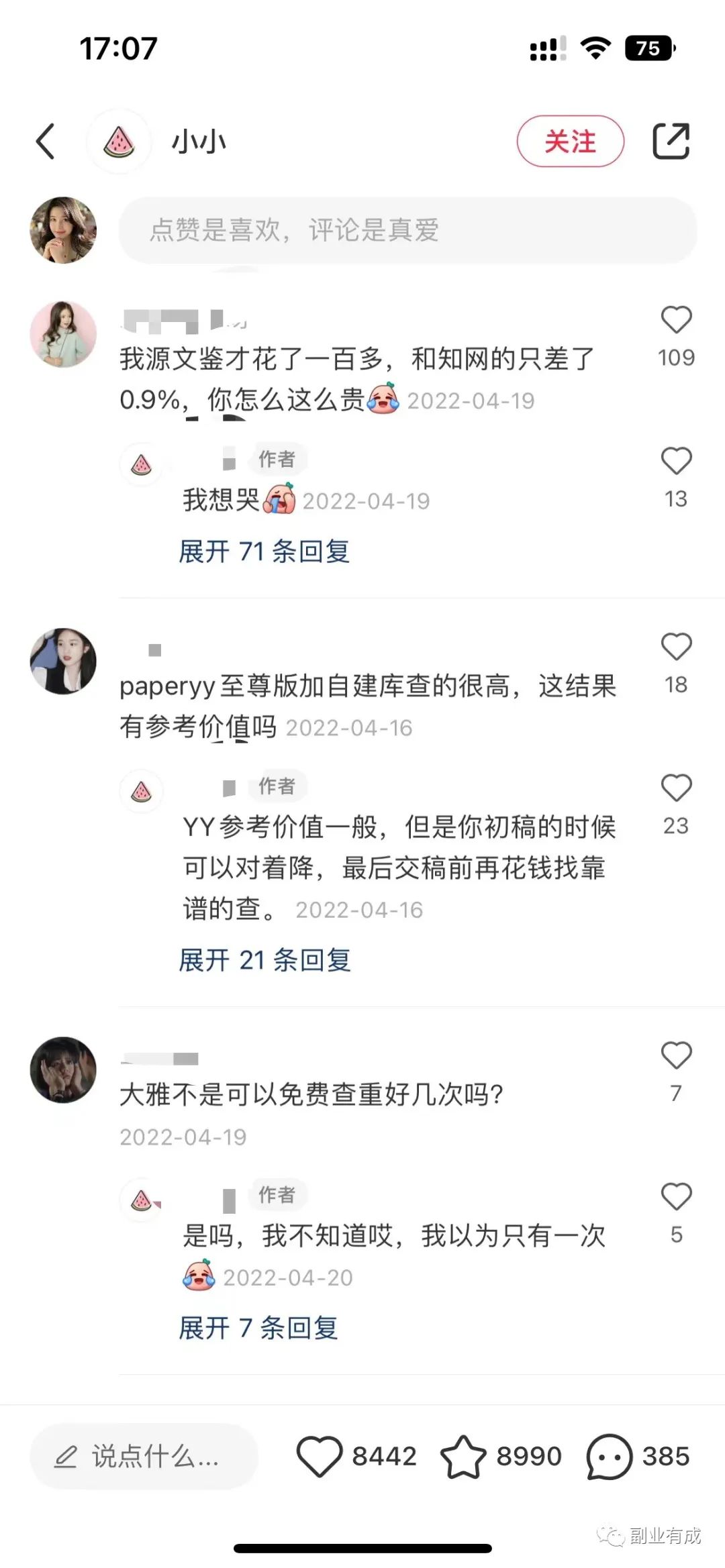Open the 说点什么 comment box
The width and height of the screenshot is (725, 1568).
144,1457
